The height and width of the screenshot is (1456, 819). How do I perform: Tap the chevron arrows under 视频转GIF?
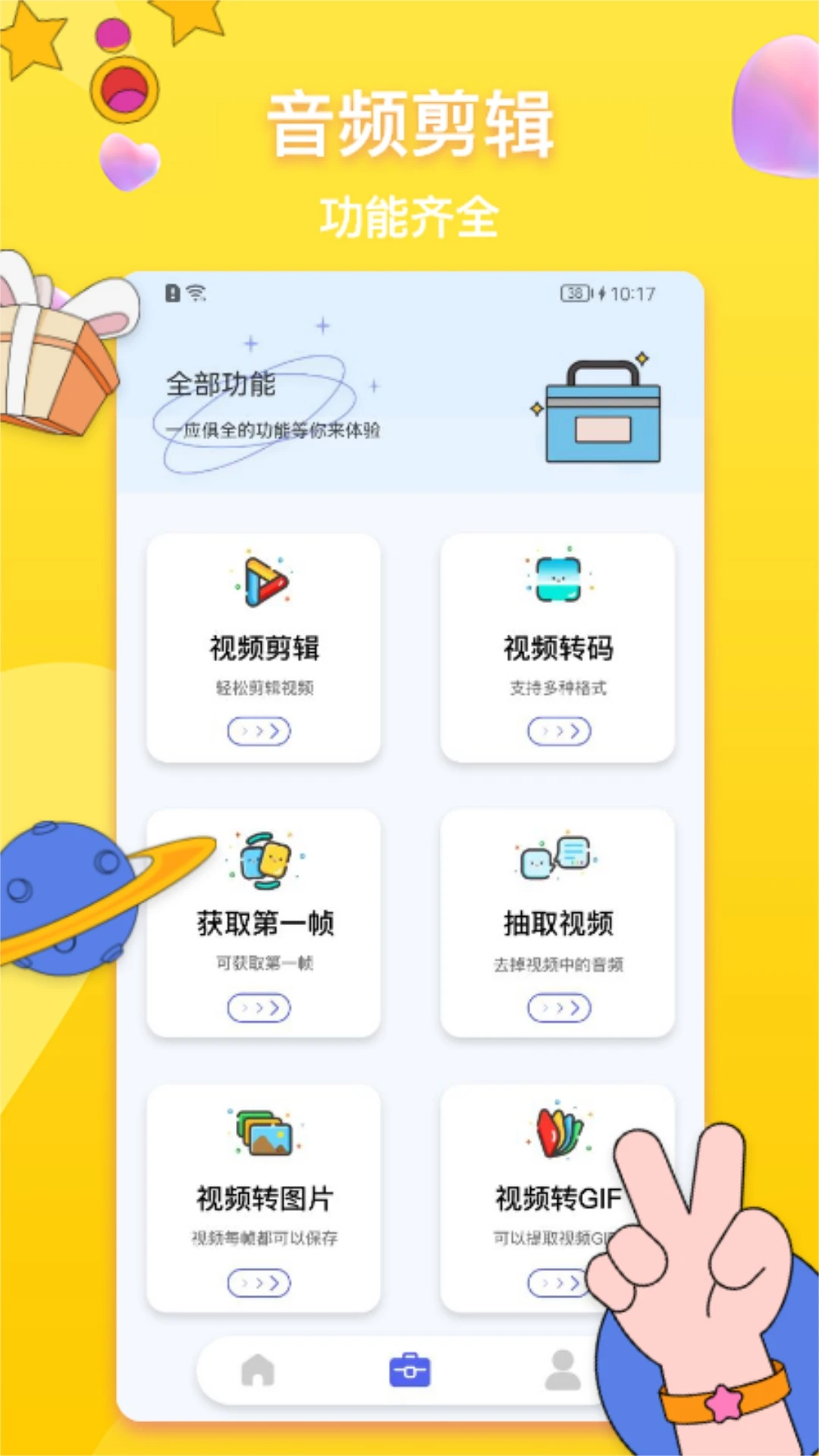560,1282
